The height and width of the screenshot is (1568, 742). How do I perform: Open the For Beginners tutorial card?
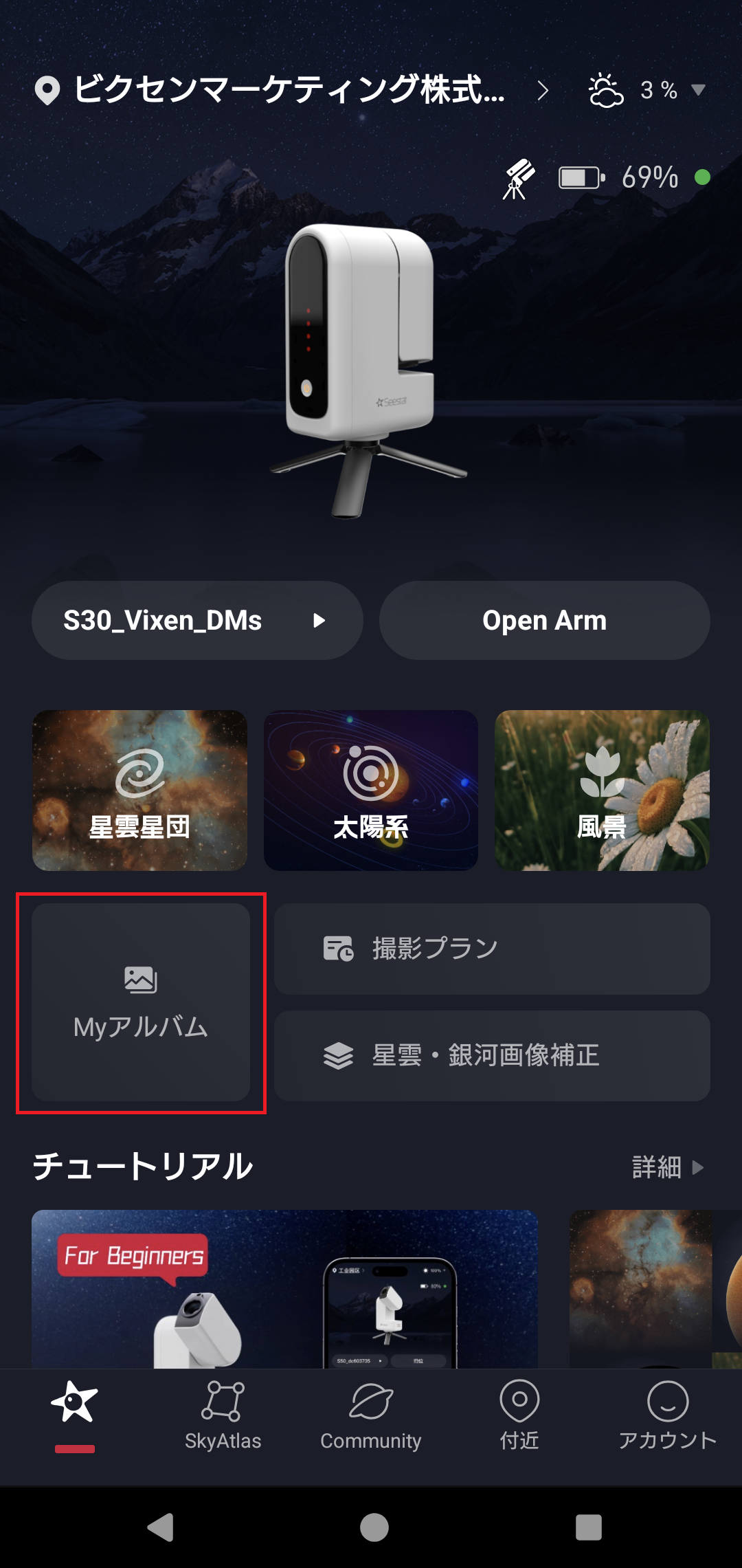coord(284,1289)
